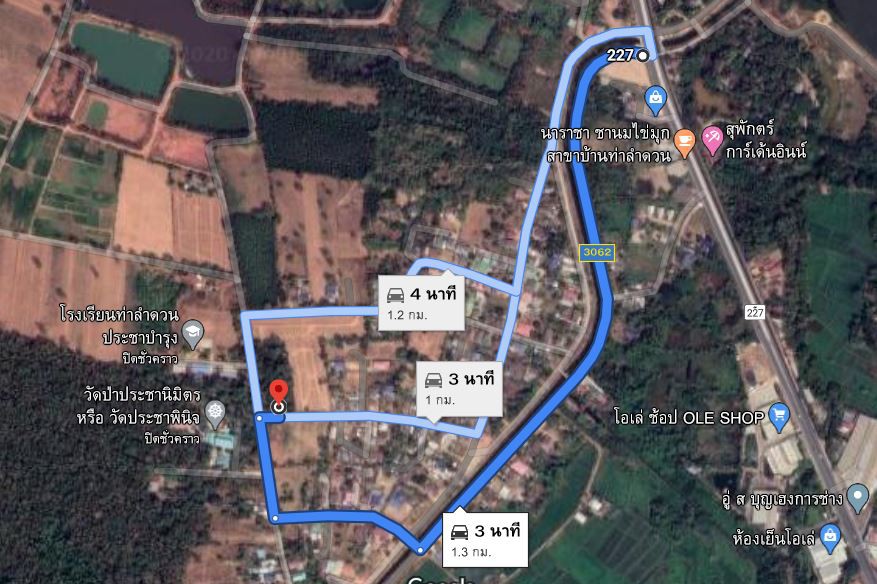The height and width of the screenshot is (584, 877).
Task: Select the 3 นาที 1.3 กม. route label
Action: 483,539
